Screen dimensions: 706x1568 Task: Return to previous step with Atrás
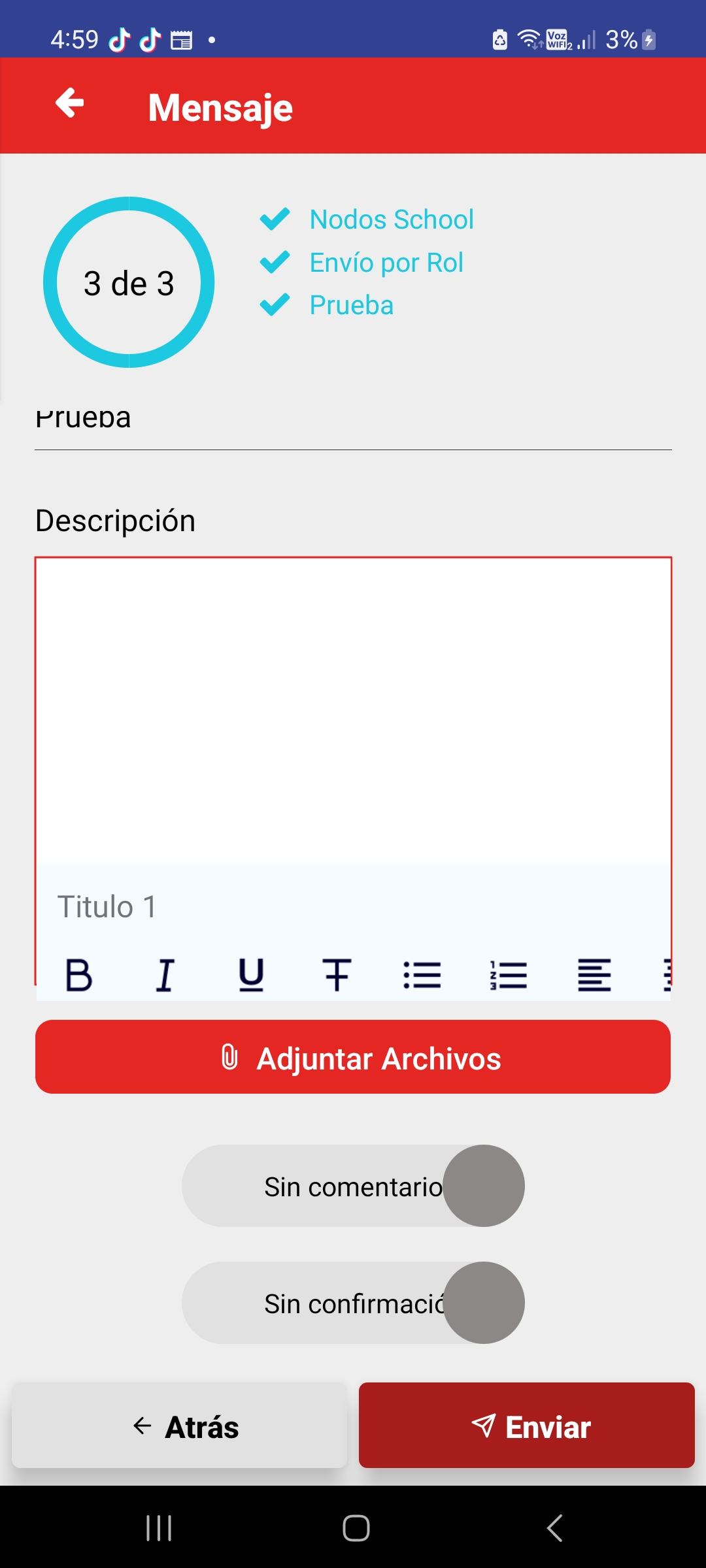(179, 1426)
